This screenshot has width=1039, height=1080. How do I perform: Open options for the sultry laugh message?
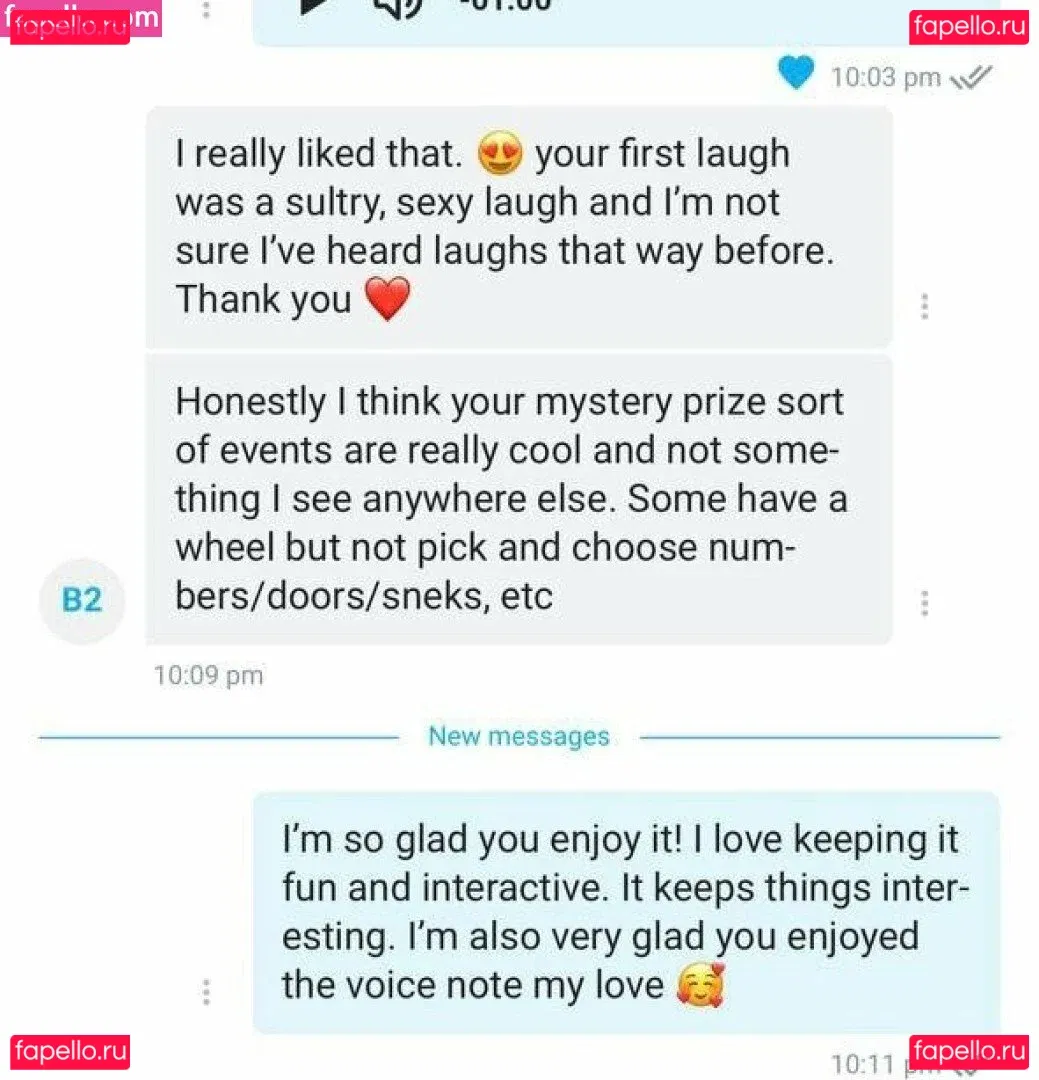click(925, 306)
